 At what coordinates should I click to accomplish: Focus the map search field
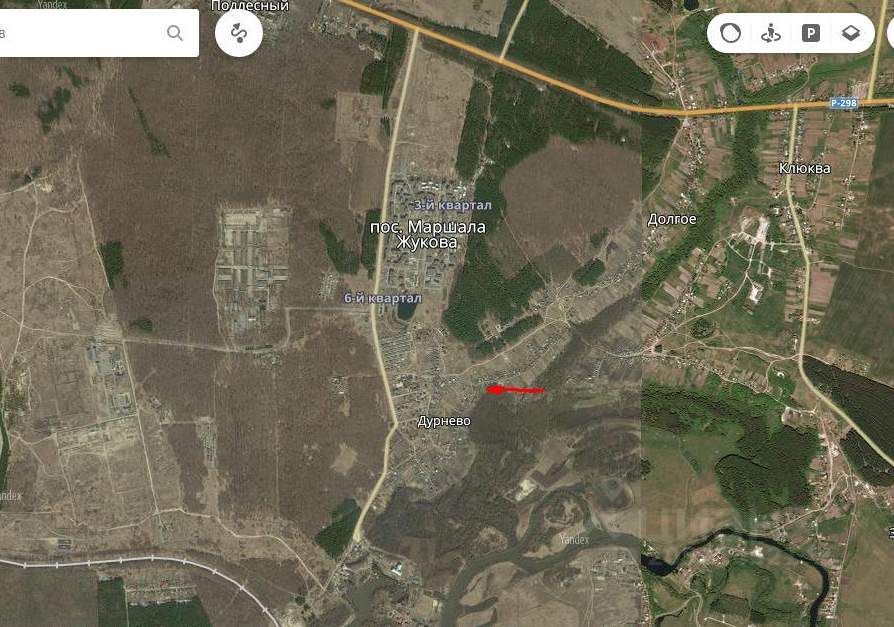80,33
